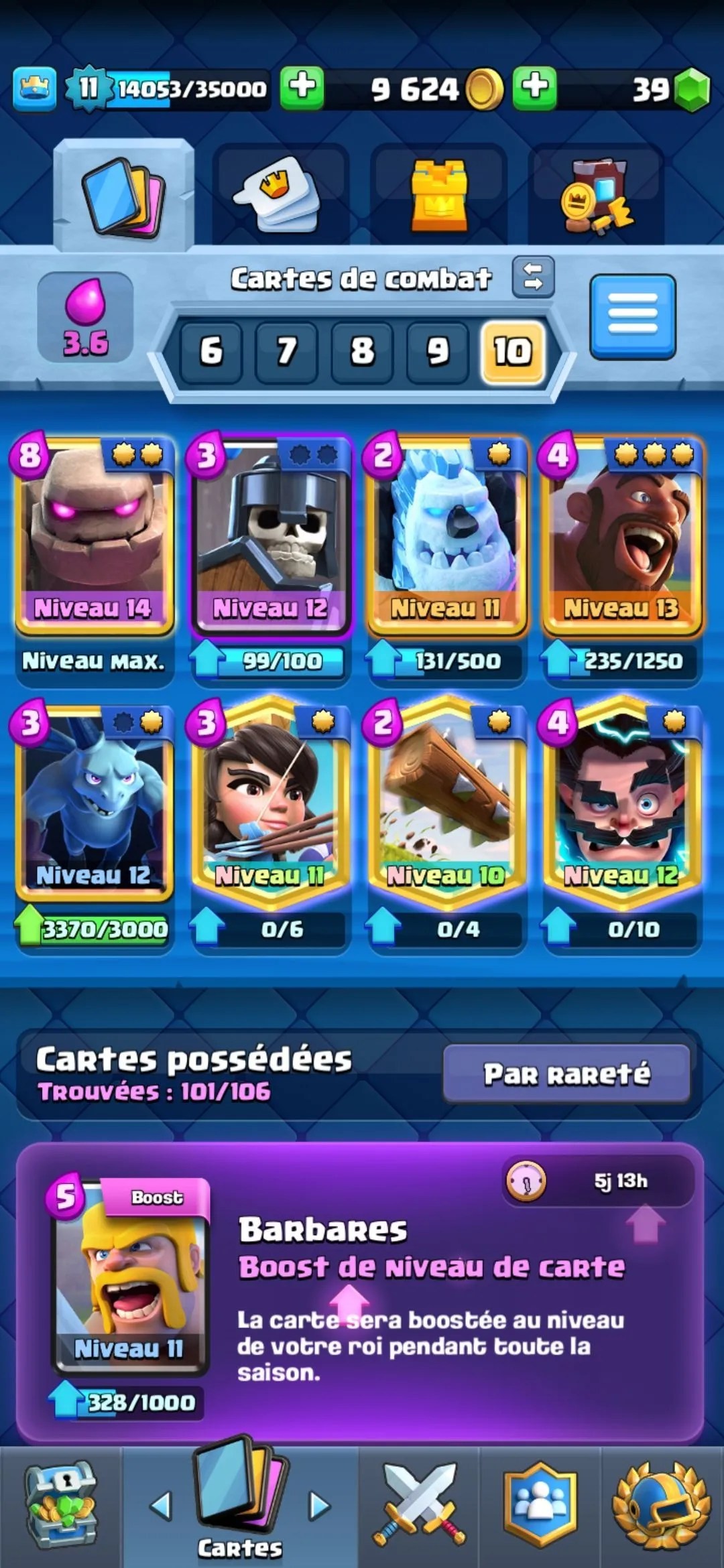The width and height of the screenshot is (724, 1568).
Task: Choose battle deck number 9
Action: coord(437,351)
